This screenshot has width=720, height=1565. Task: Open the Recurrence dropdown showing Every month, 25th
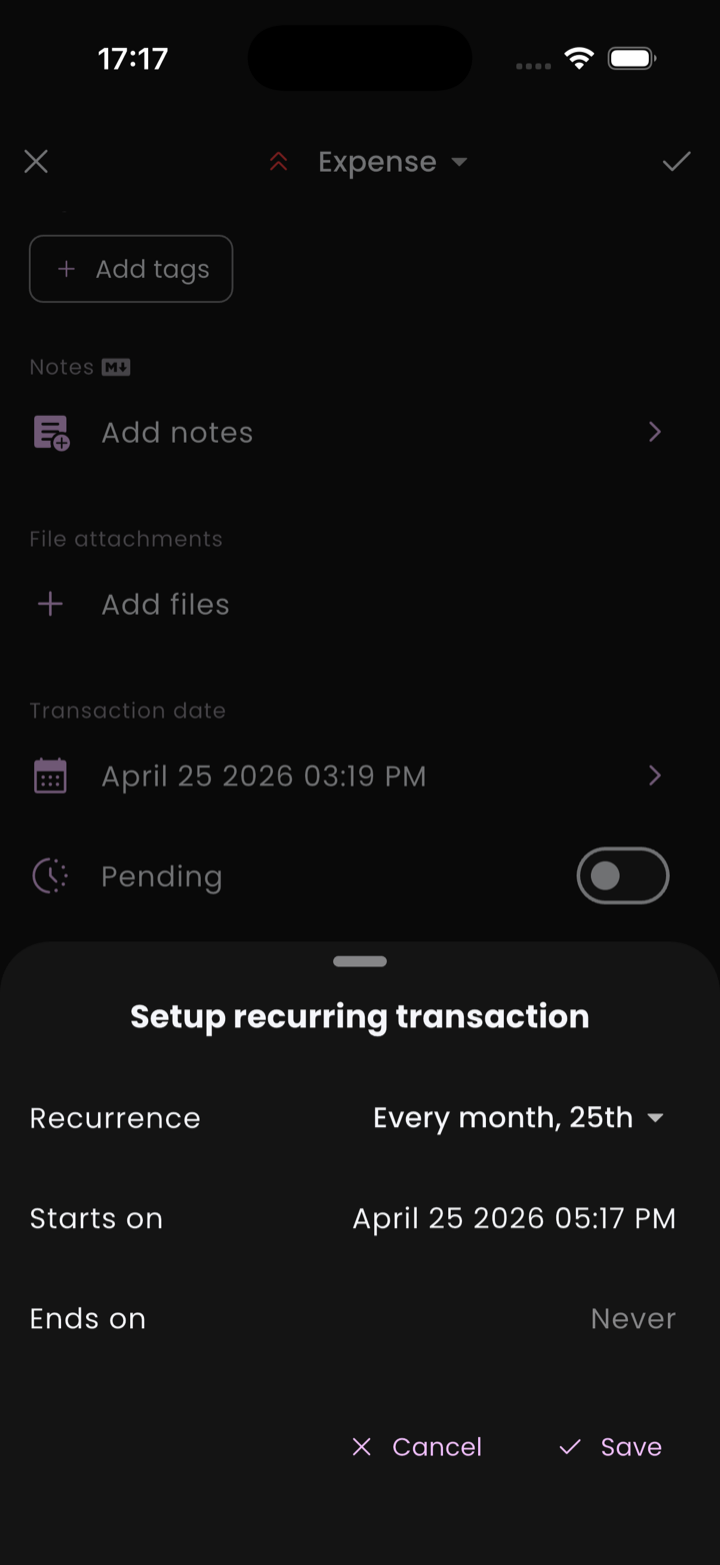pyautogui.click(x=518, y=1117)
